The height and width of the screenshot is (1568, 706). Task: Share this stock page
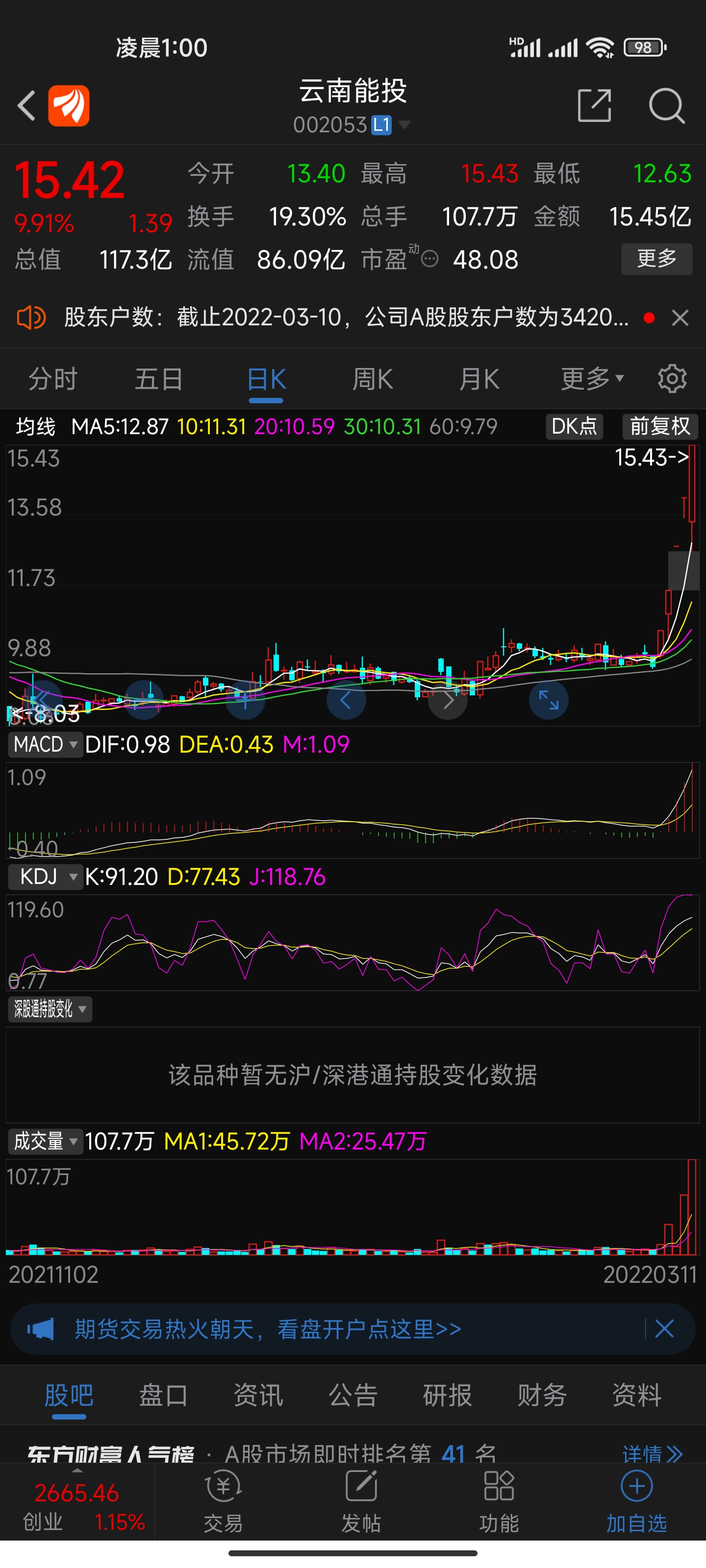pos(594,106)
